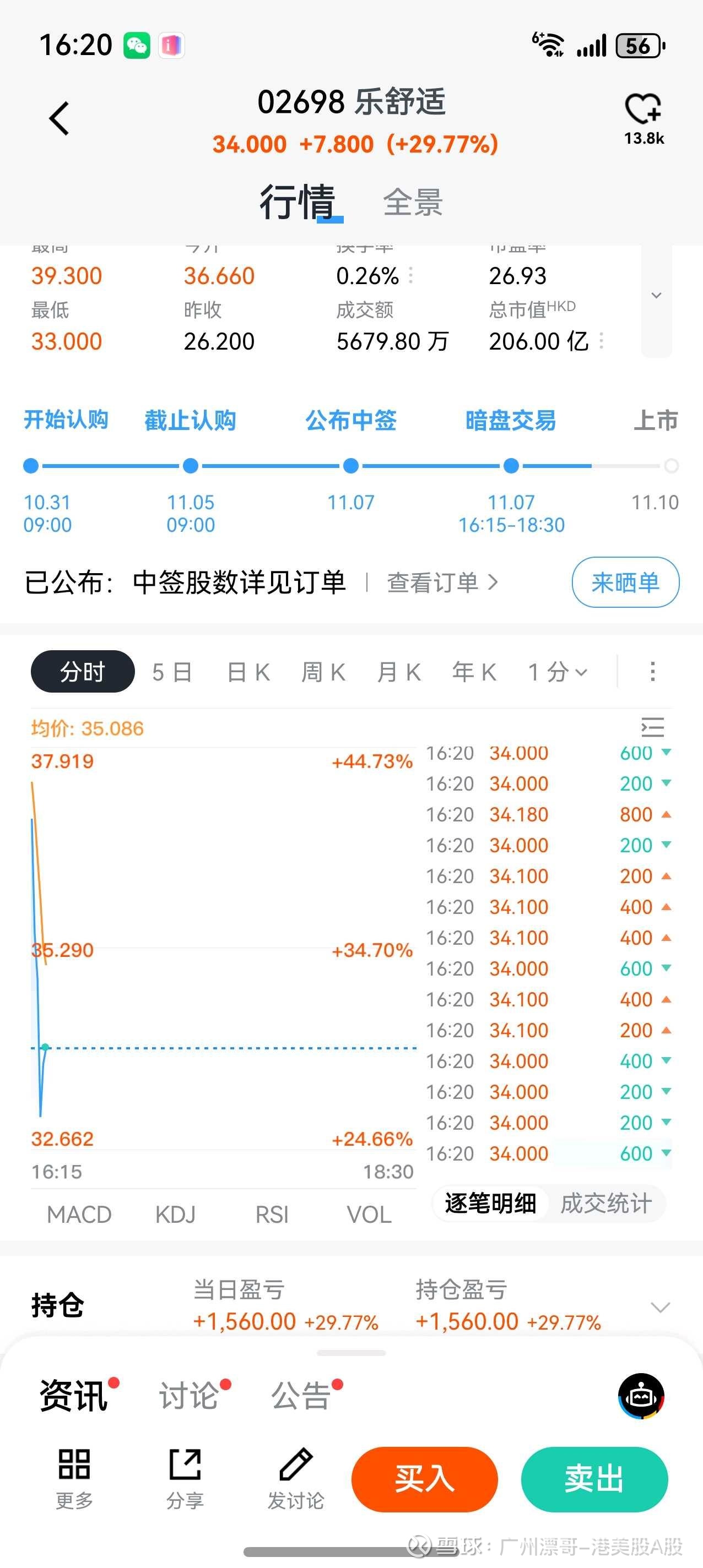Image resolution: width=703 pixels, height=1568 pixels.
Task: Show the KDJ indicator
Action: point(175,1215)
